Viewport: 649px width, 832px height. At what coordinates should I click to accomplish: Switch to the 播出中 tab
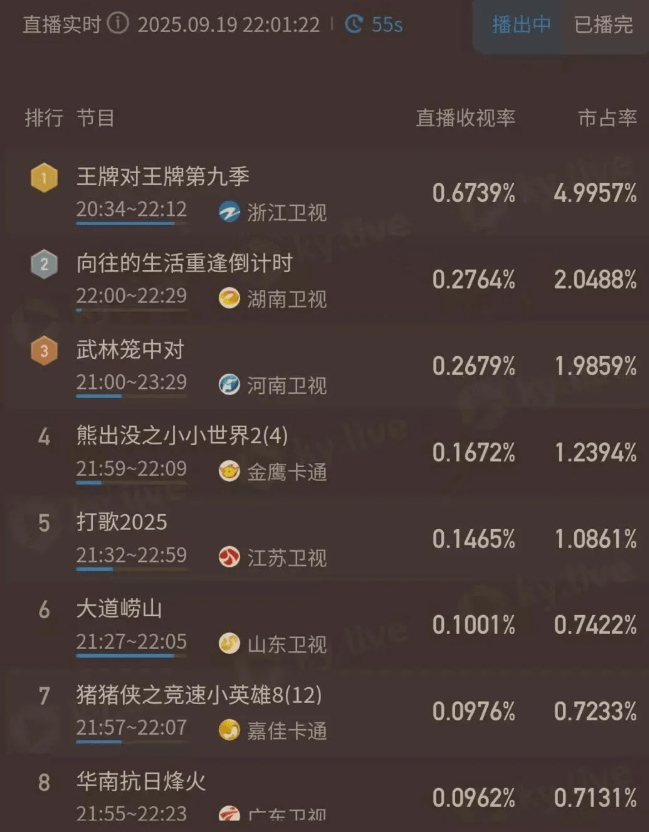pos(521,25)
